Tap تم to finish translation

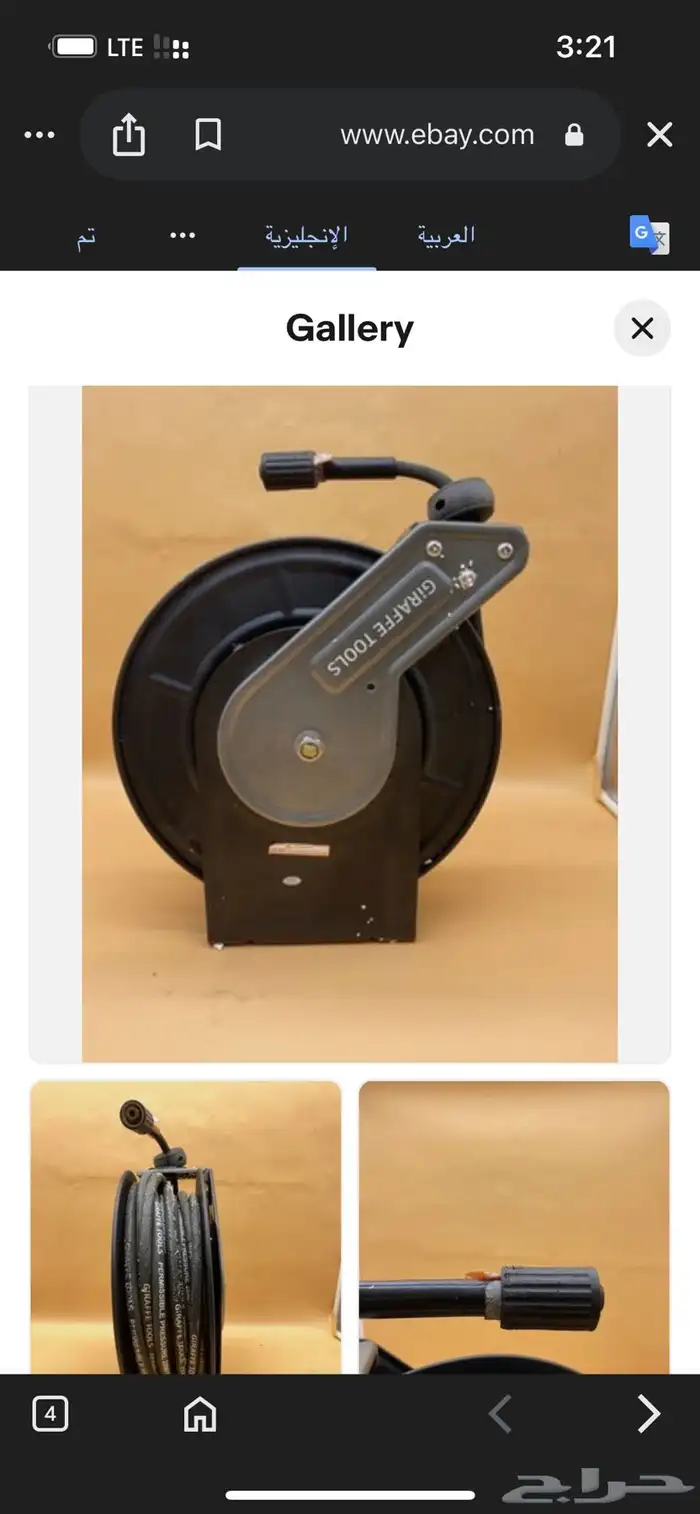pyautogui.click(x=87, y=236)
